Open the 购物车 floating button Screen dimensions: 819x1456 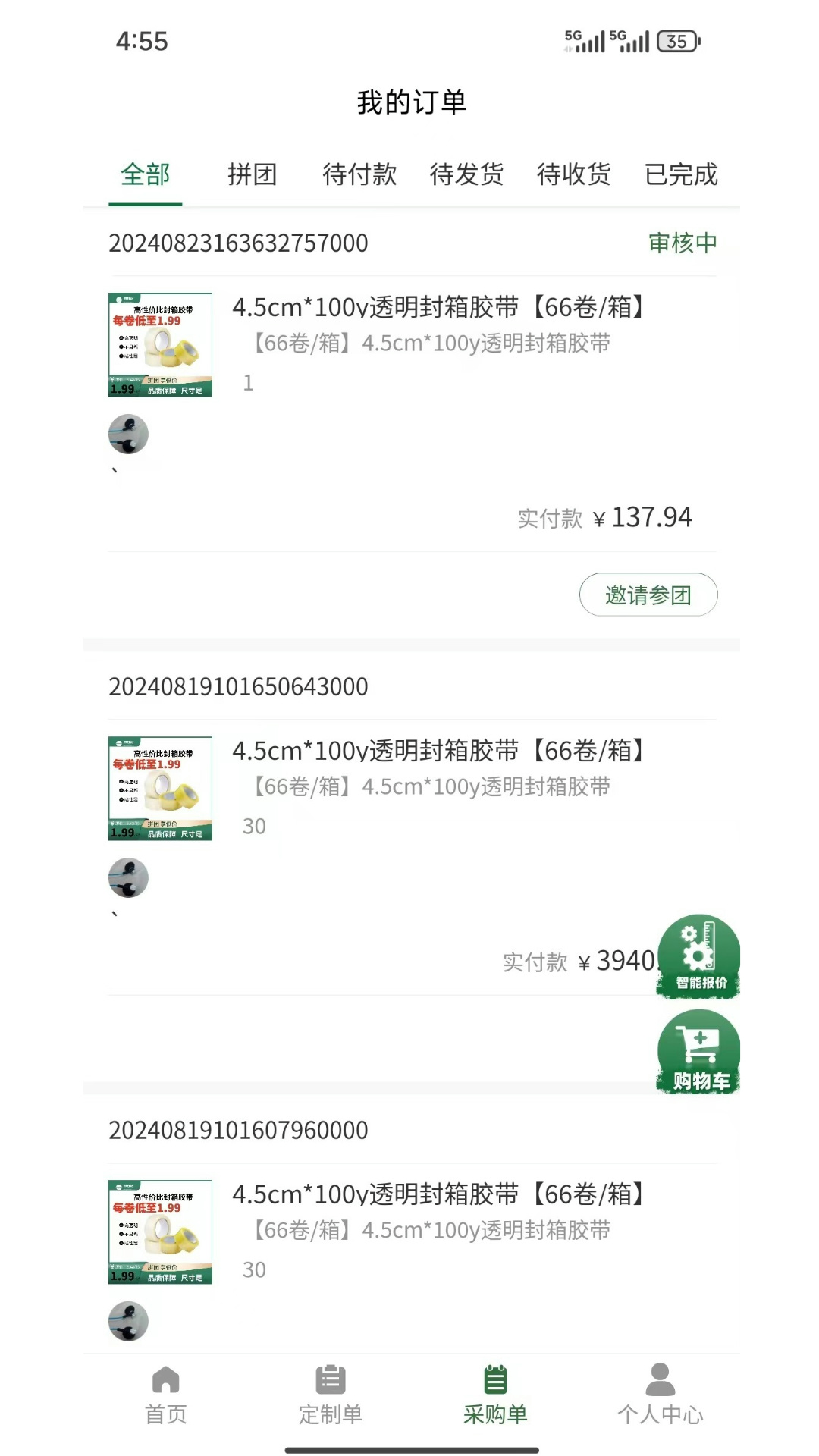(x=698, y=1051)
